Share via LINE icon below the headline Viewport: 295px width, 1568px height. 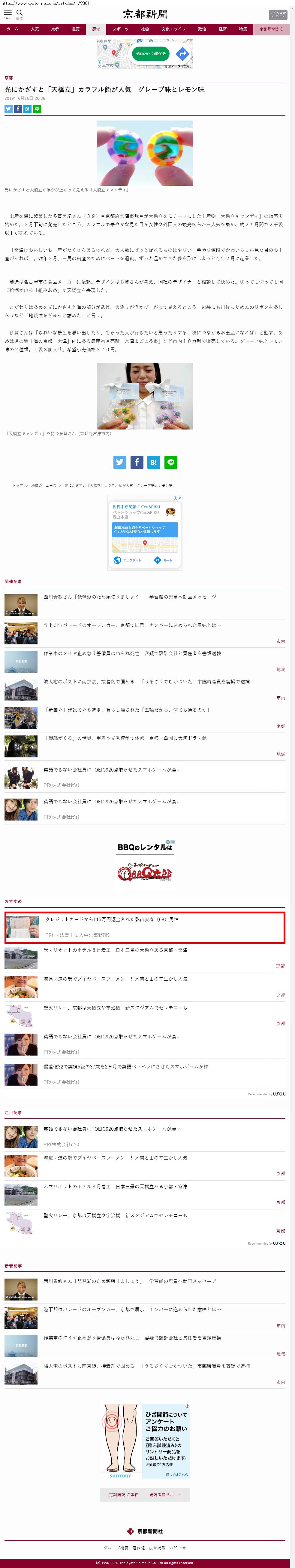[37, 109]
